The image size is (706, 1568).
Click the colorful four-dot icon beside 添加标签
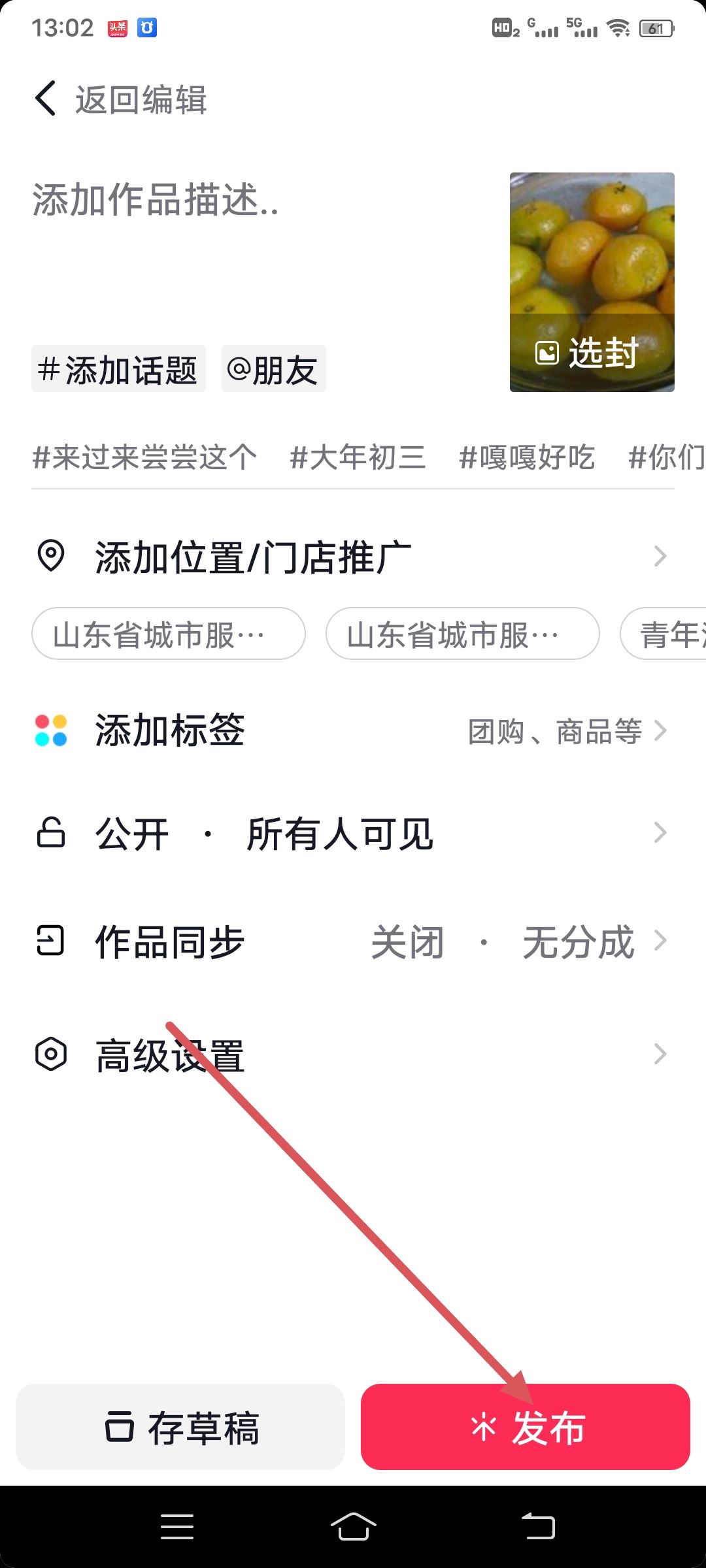tap(51, 731)
